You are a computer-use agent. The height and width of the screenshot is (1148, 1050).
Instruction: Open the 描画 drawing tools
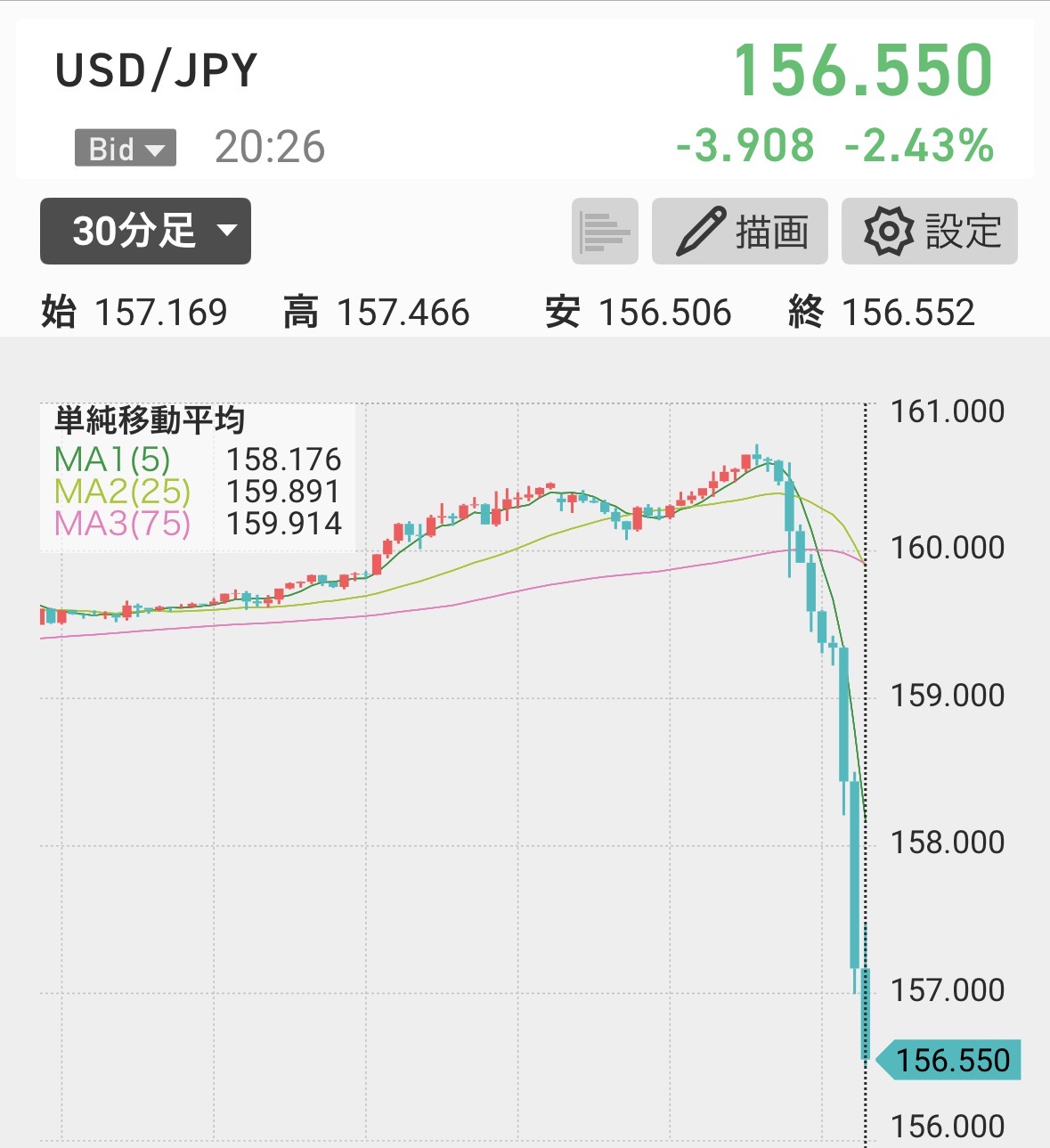740,232
